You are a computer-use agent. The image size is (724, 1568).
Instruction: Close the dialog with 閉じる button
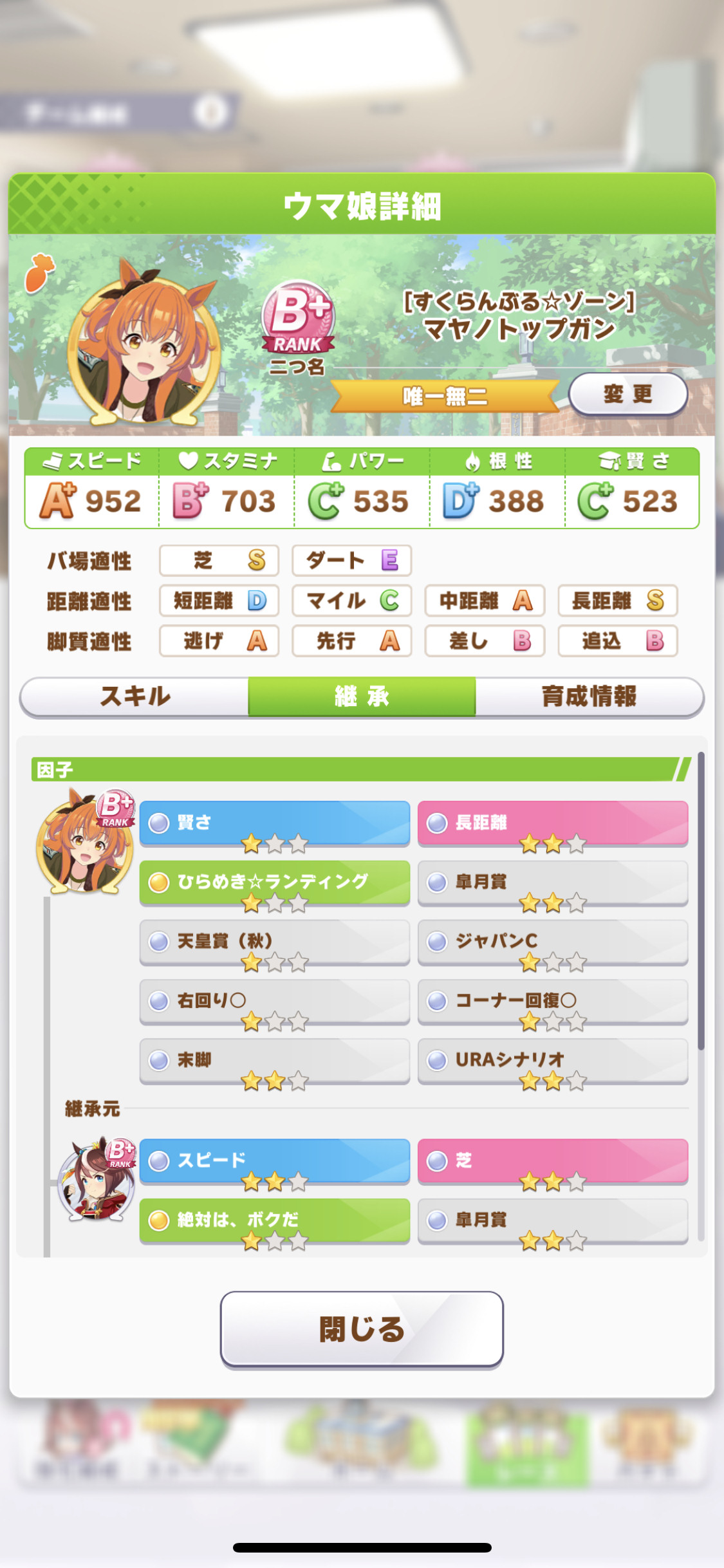pyautogui.click(x=362, y=1329)
